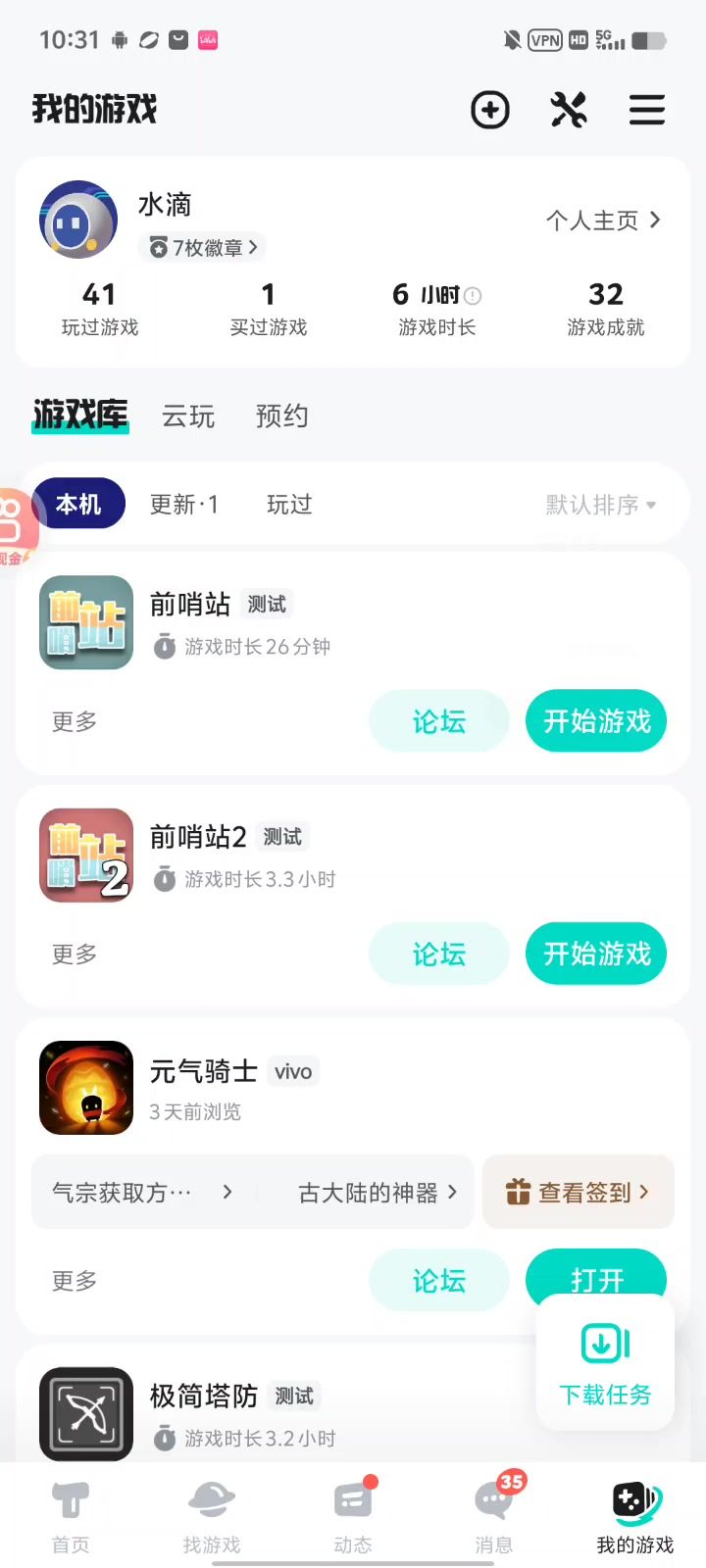Switch to the 预约 tab
This screenshot has width=706, height=1568.
click(282, 416)
